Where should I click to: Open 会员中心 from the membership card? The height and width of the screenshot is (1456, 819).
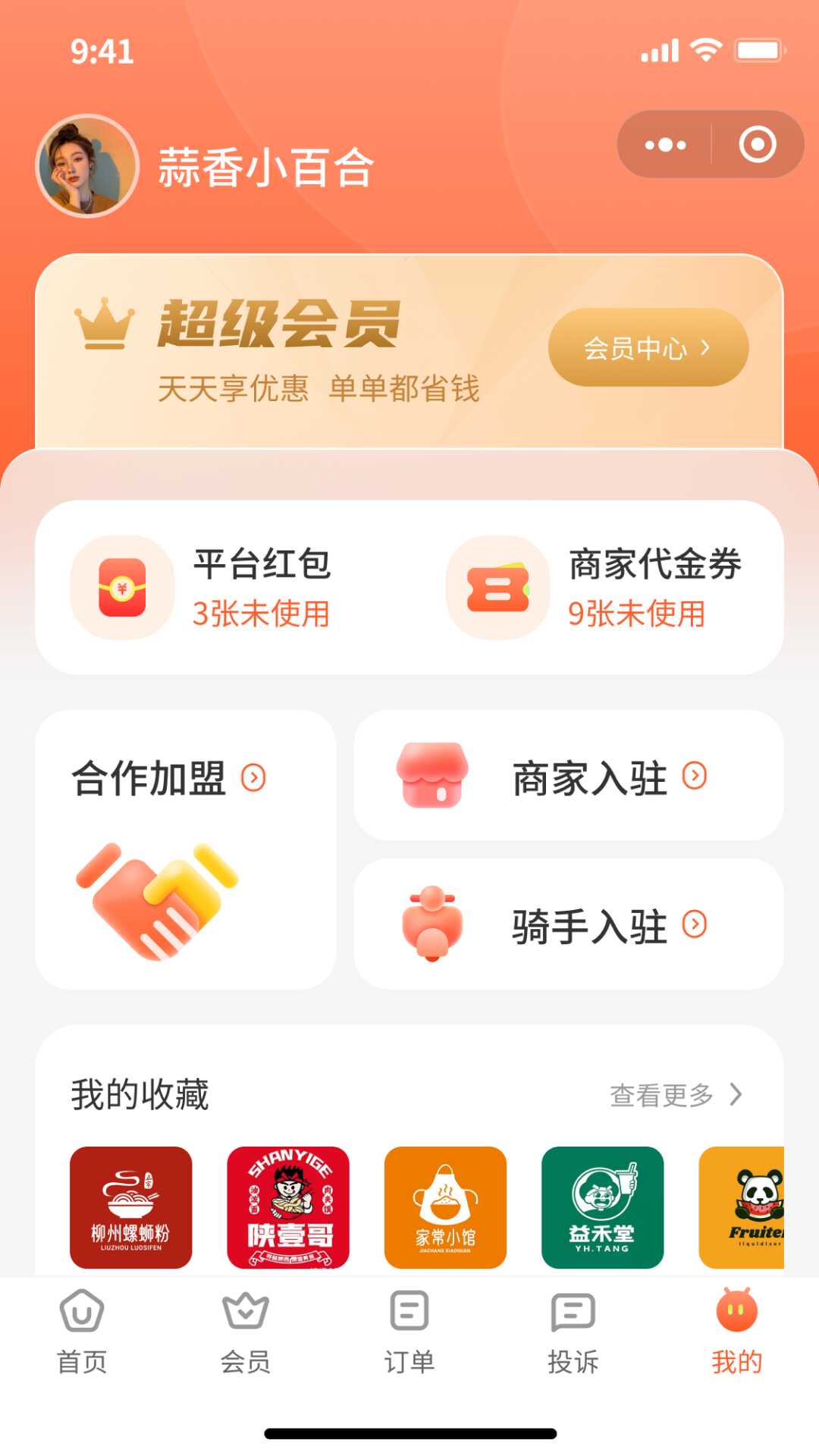coord(648,348)
